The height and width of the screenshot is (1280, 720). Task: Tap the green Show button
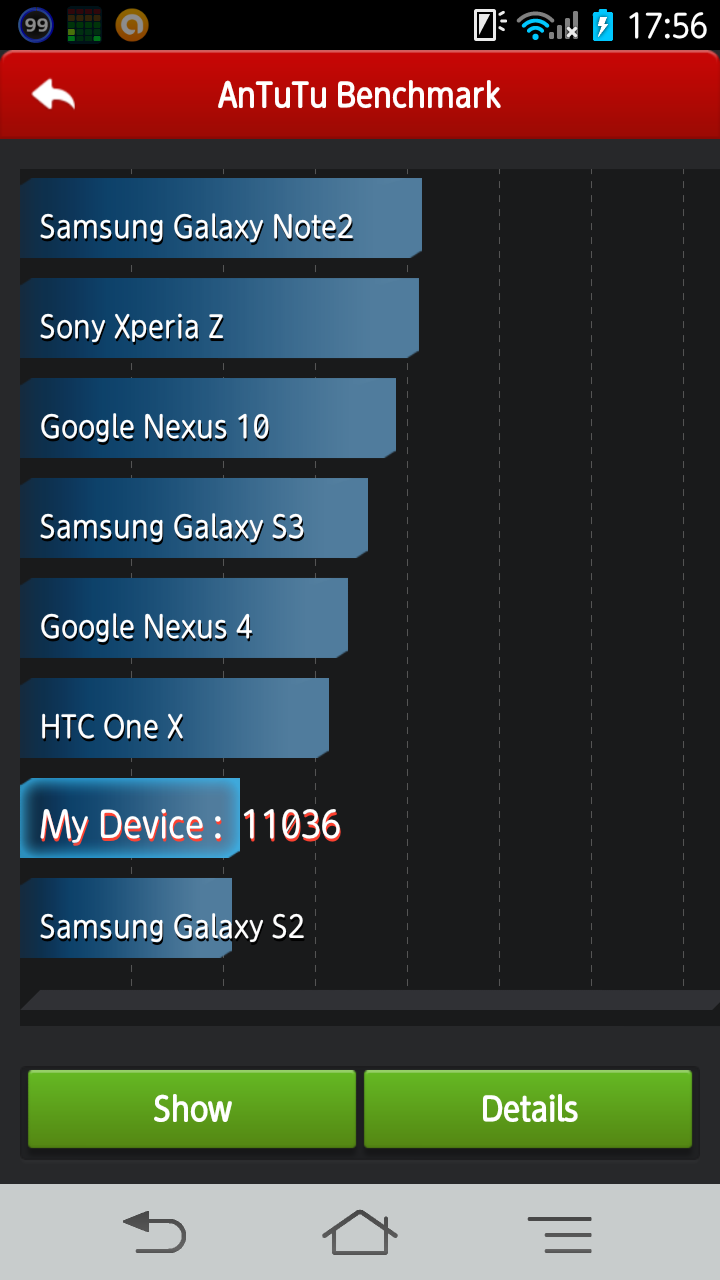tap(192, 1108)
